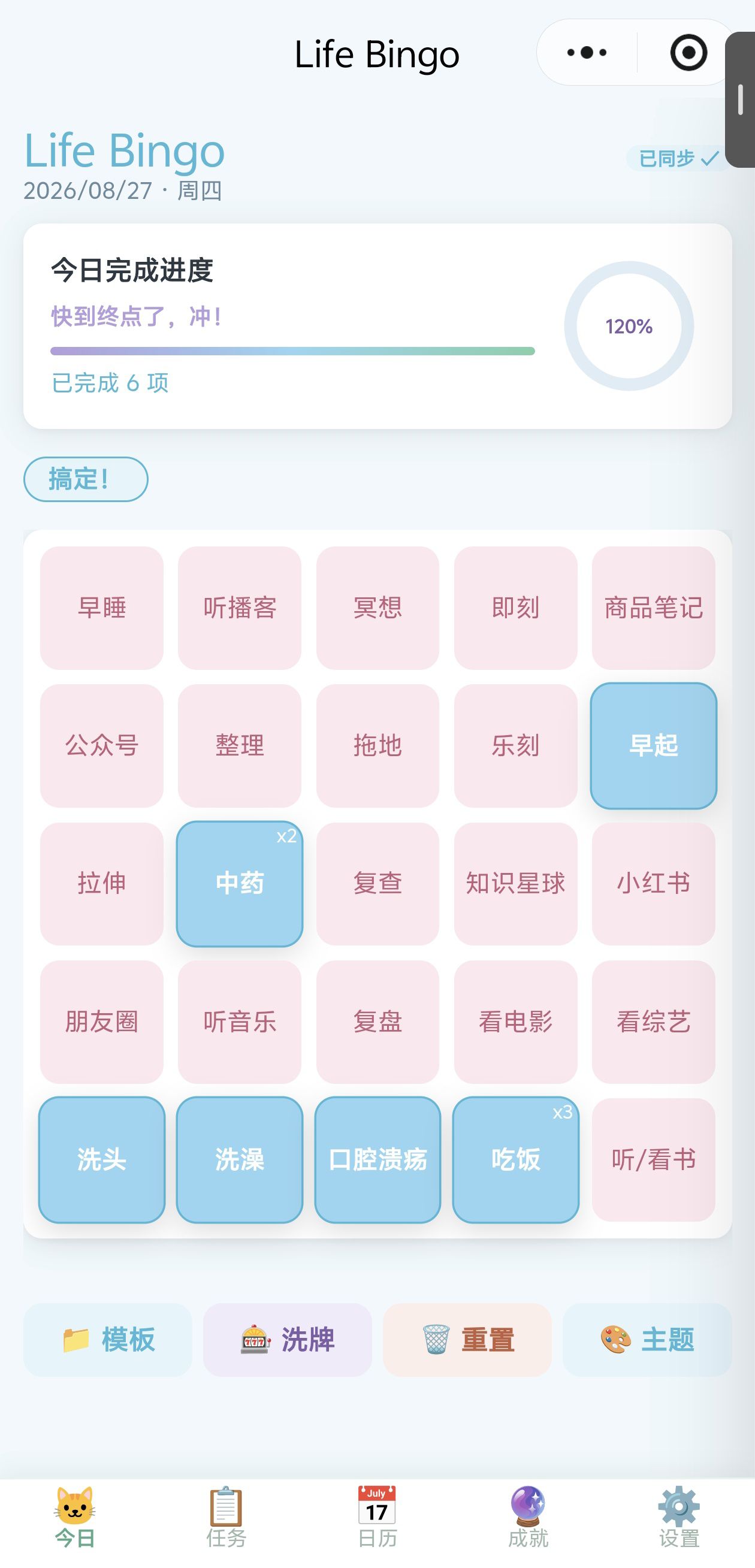Open the 模板 templates button
The height and width of the screenshot is (1568, 755).
coord(108,1340)
